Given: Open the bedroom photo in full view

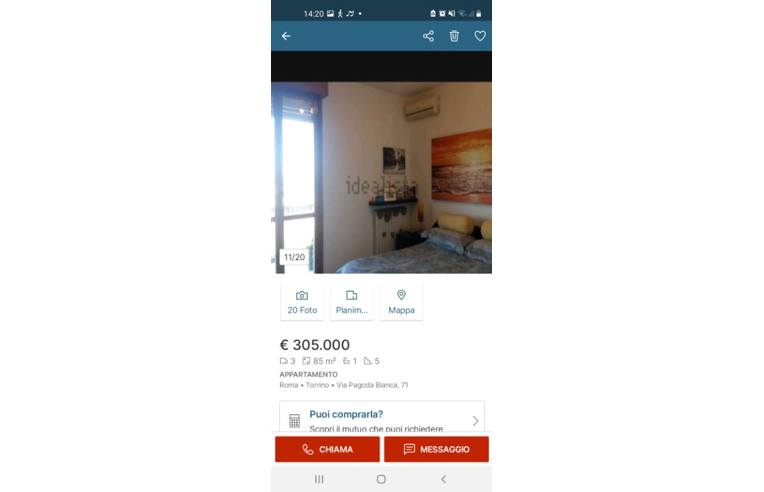Looking at the screenshot, I should [381, 177].
